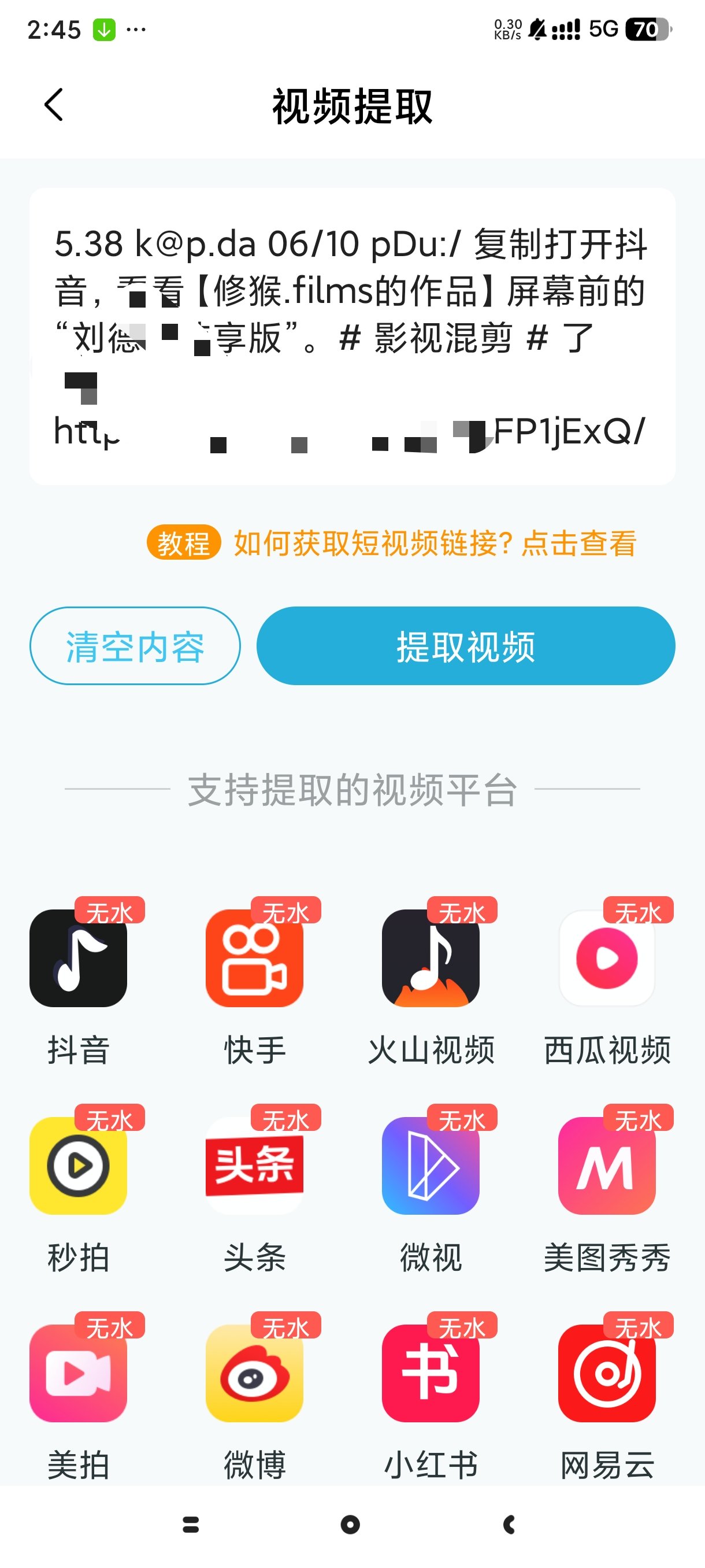Select the 快手 platform icon
Viewport: 705px width, 1568px height.
(x=254, y=957)
